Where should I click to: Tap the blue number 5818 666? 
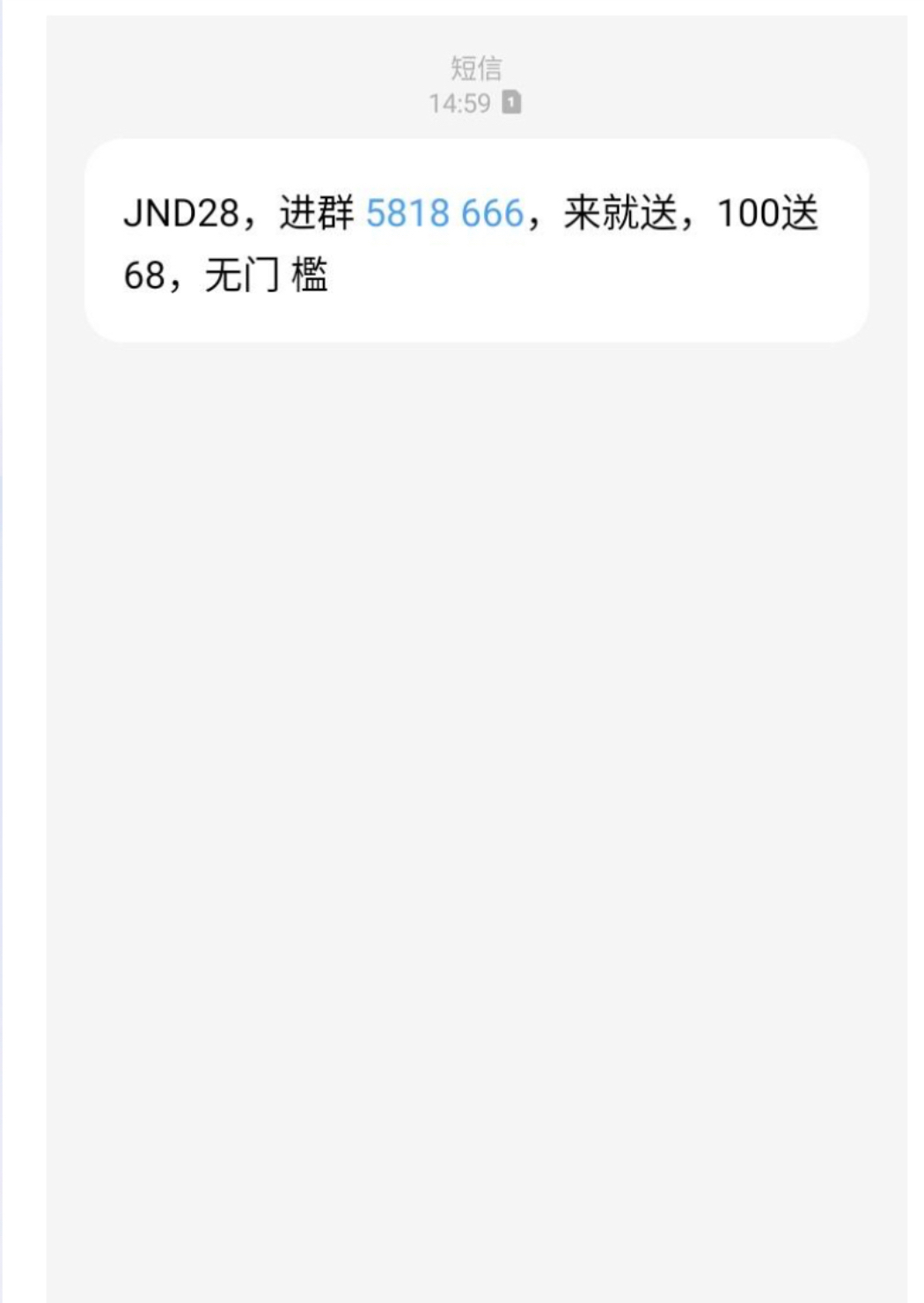click(x=444, y=214)
